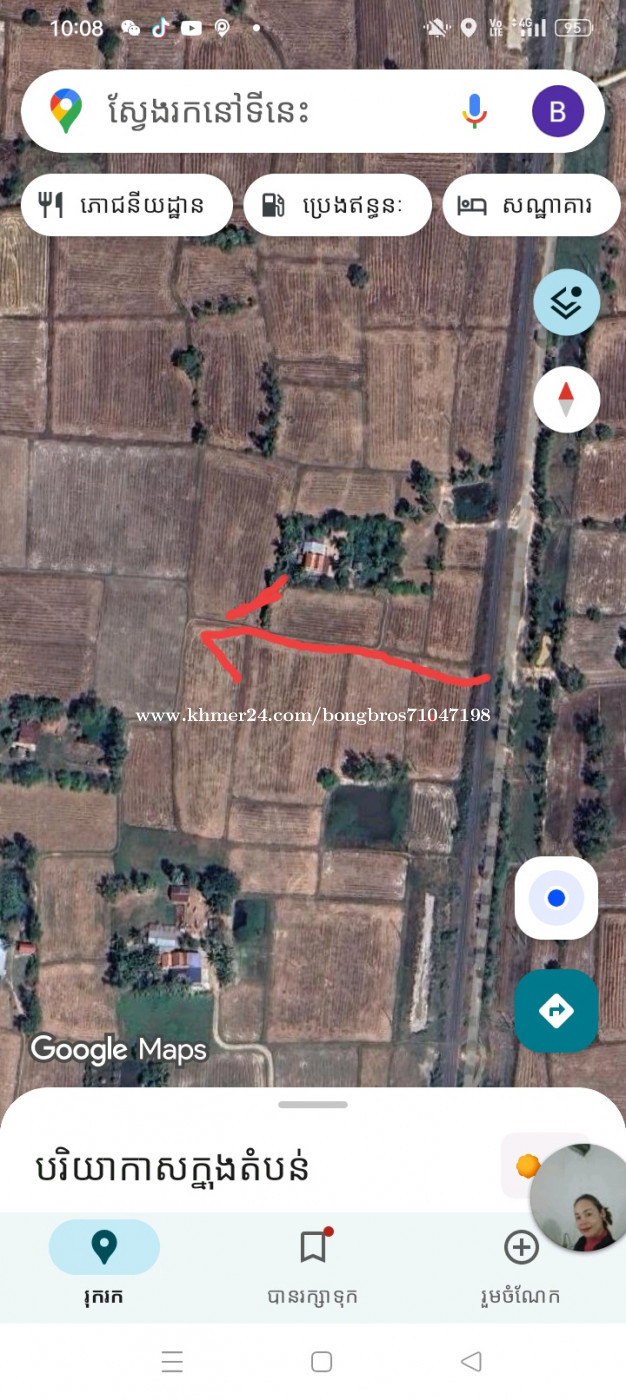Select the restaurants filter chip
This screenshot has height=1400, width=626.
click(126, 206)
